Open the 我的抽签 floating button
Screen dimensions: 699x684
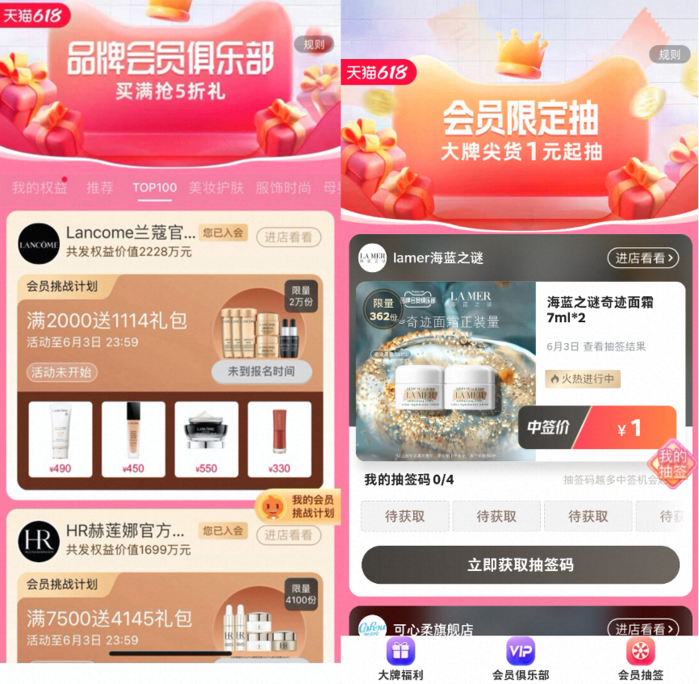(671, 464)
